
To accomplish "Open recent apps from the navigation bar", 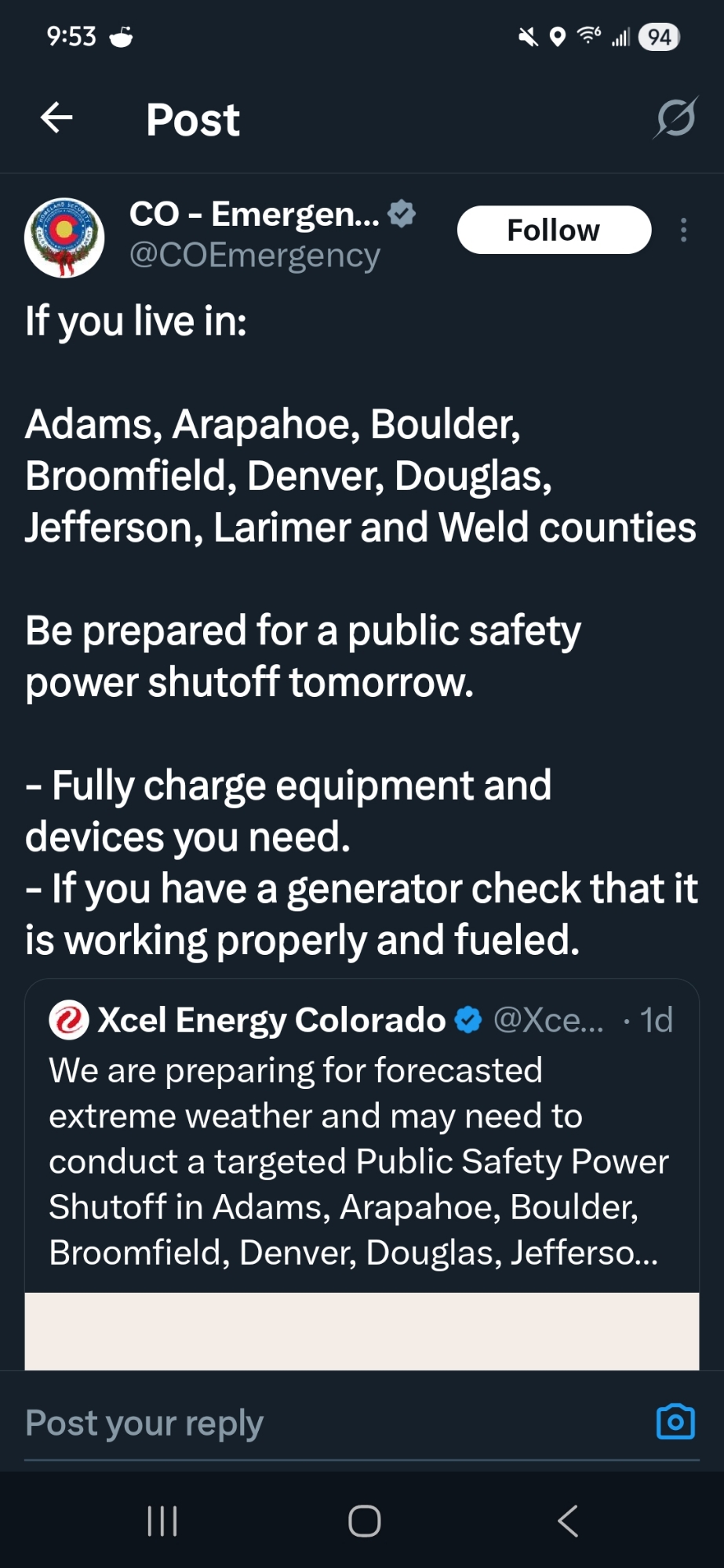I will 162,1521.
